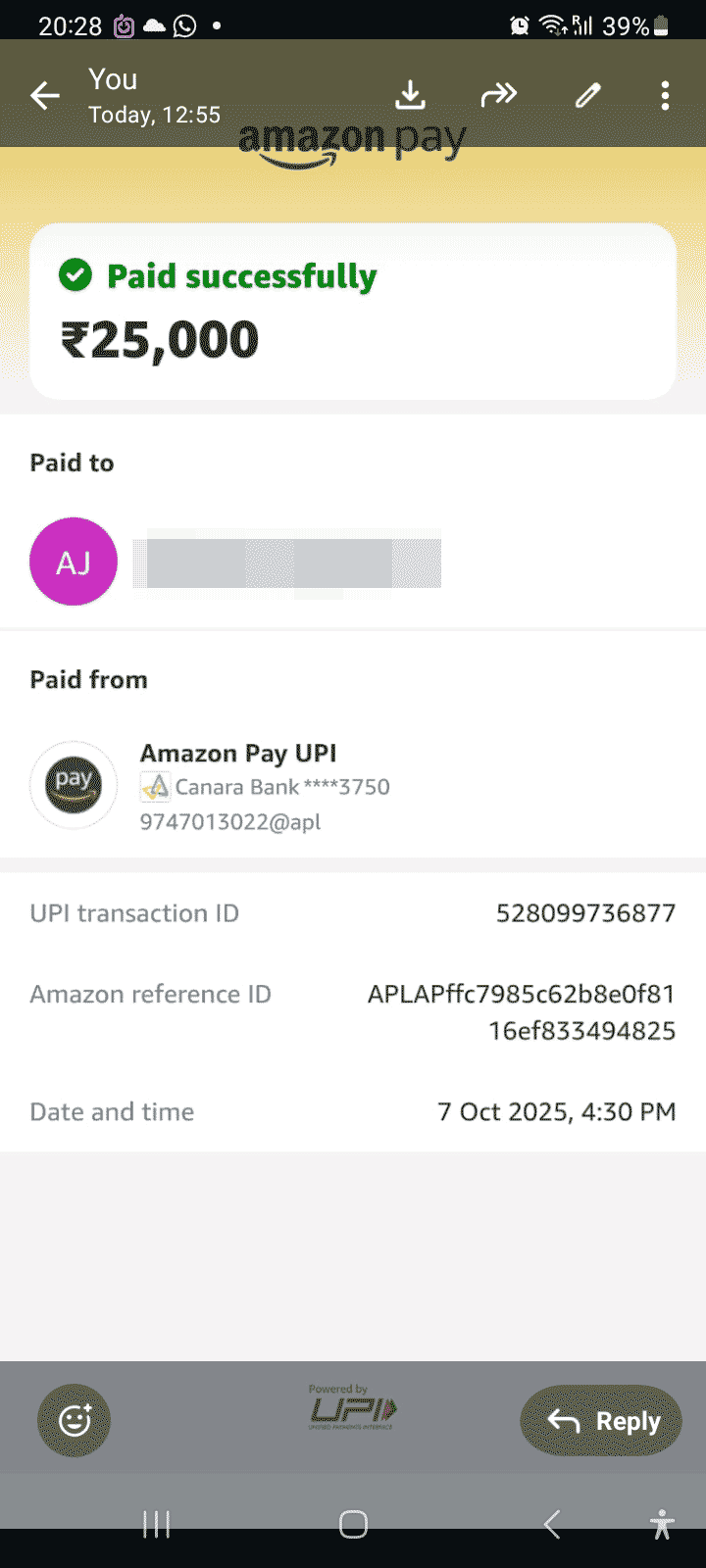706x1568 pixels.
Task: React with the emoji button
Action: (75, 1420)
